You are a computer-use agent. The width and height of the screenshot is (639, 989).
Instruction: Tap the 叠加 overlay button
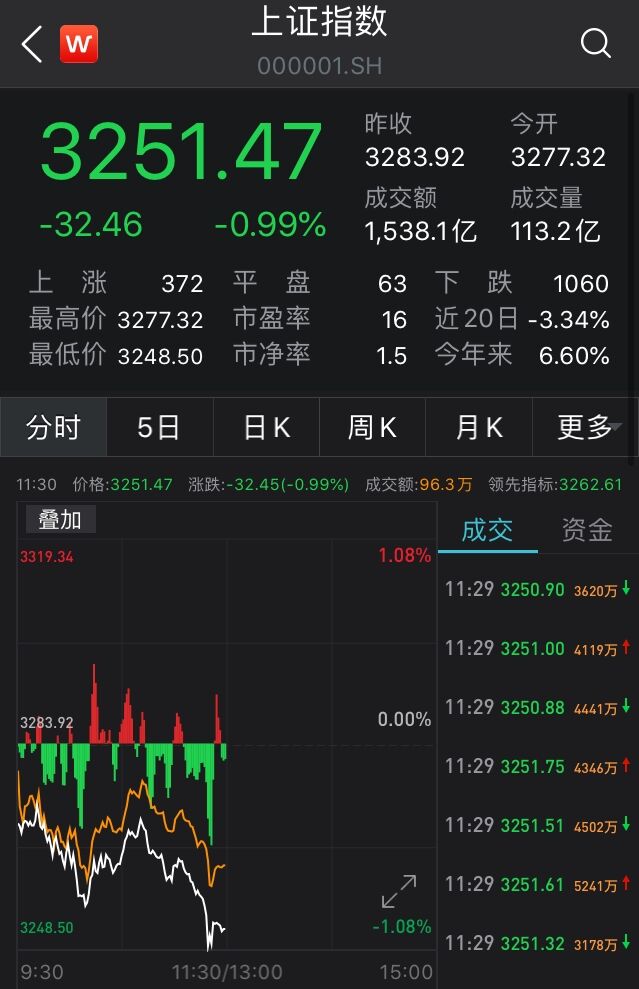(x=59, y=518)
